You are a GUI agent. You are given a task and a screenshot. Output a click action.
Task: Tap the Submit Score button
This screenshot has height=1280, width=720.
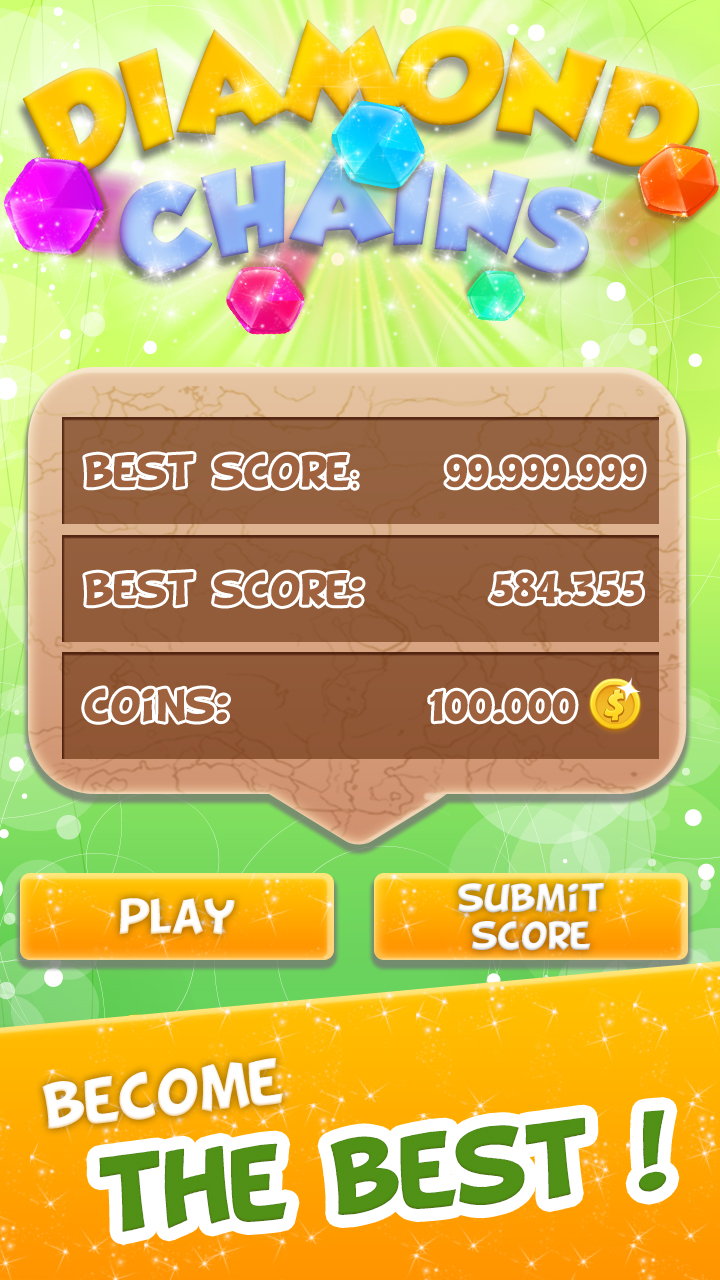(530, 916)
